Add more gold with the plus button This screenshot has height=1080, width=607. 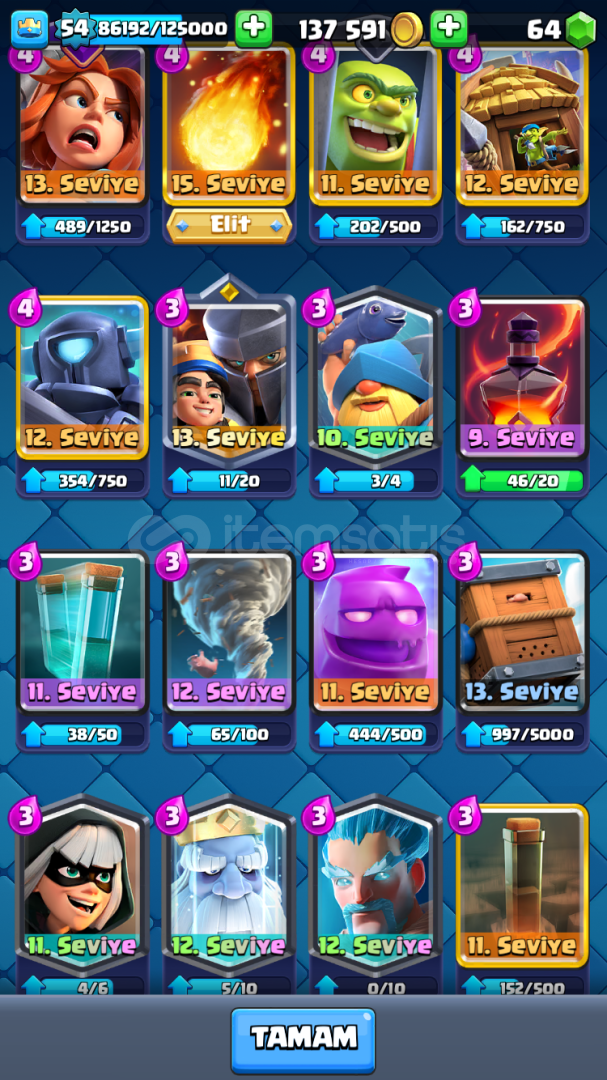click(x=449, y=28)
